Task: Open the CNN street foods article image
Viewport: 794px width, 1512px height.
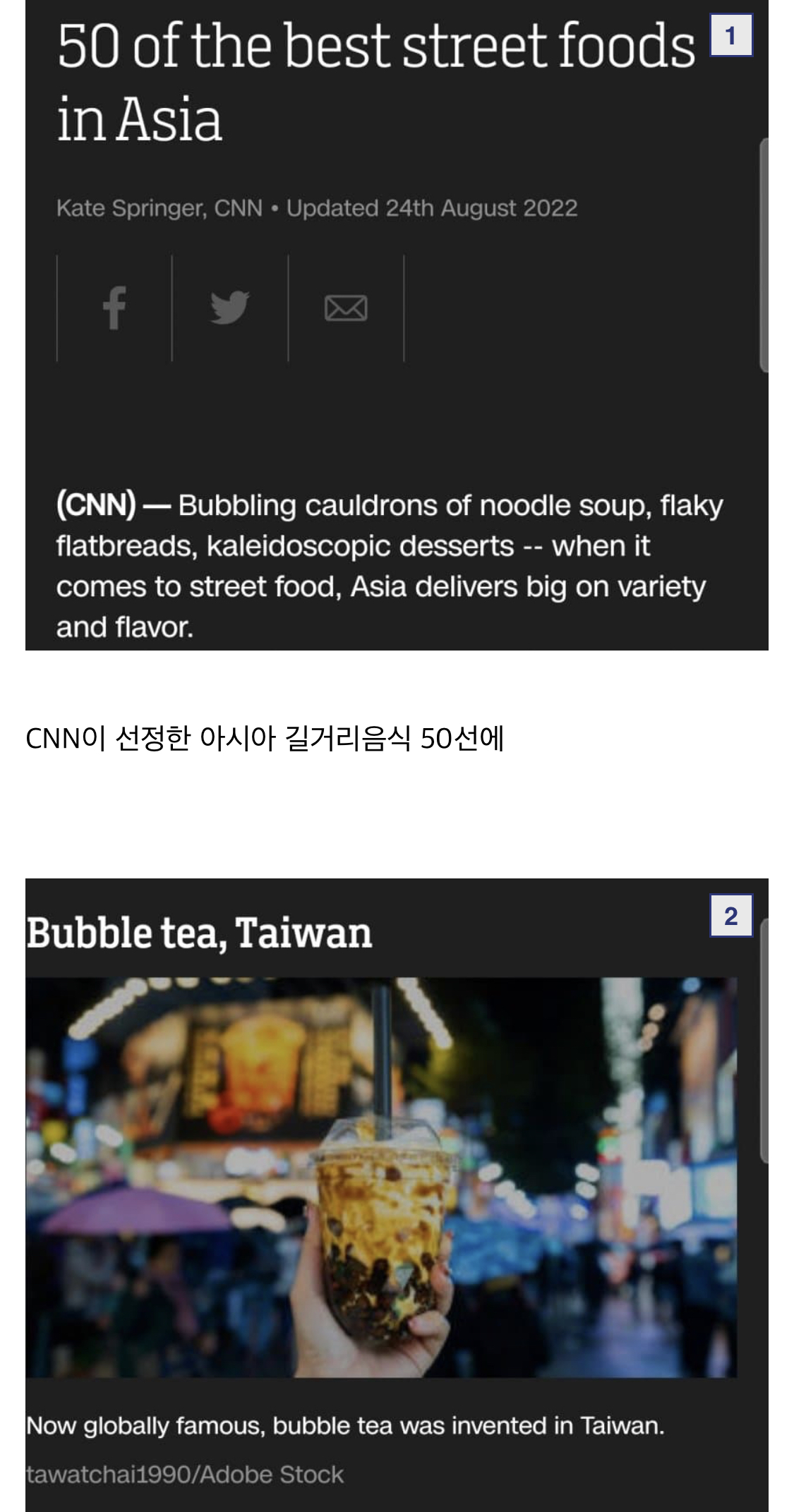Action: pyautogui.click(x=397, y=325)
